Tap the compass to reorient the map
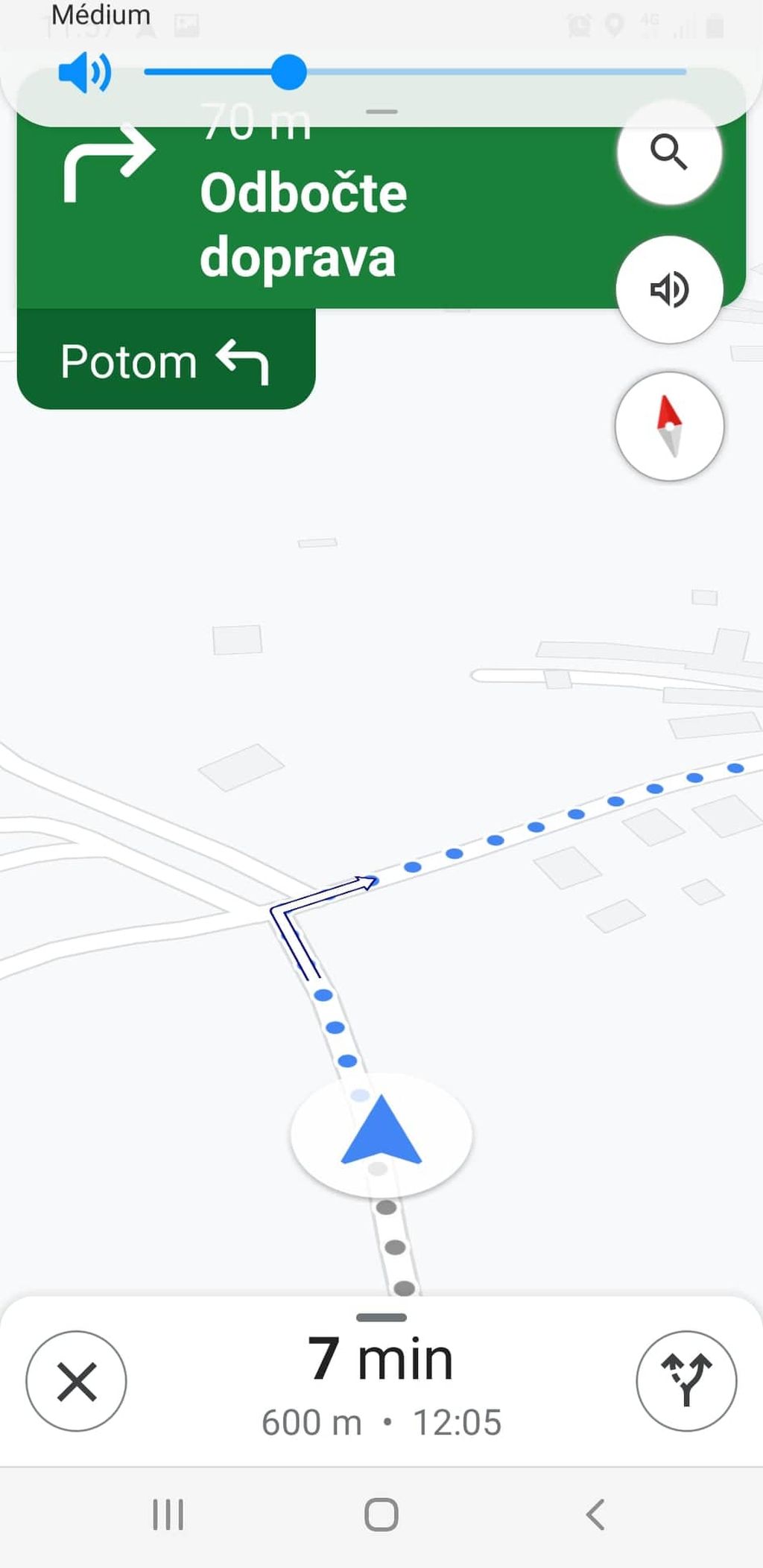 point(669,426)
